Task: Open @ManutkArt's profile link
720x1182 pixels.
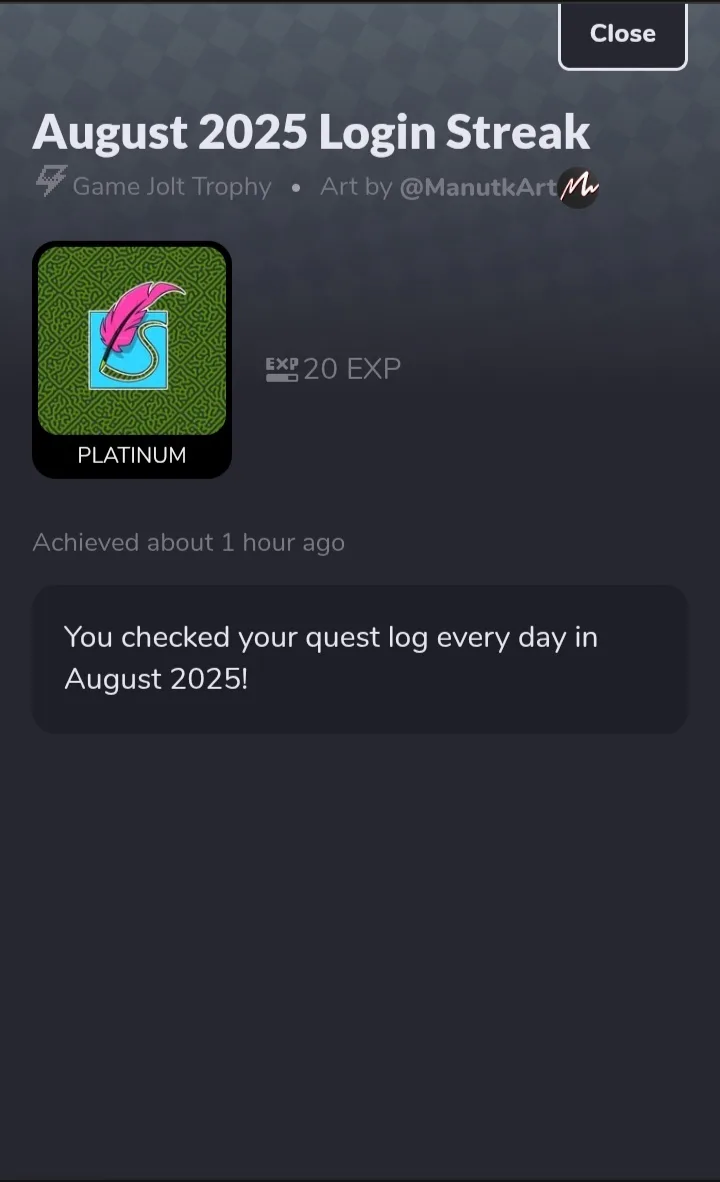Action: pos(478,187)
